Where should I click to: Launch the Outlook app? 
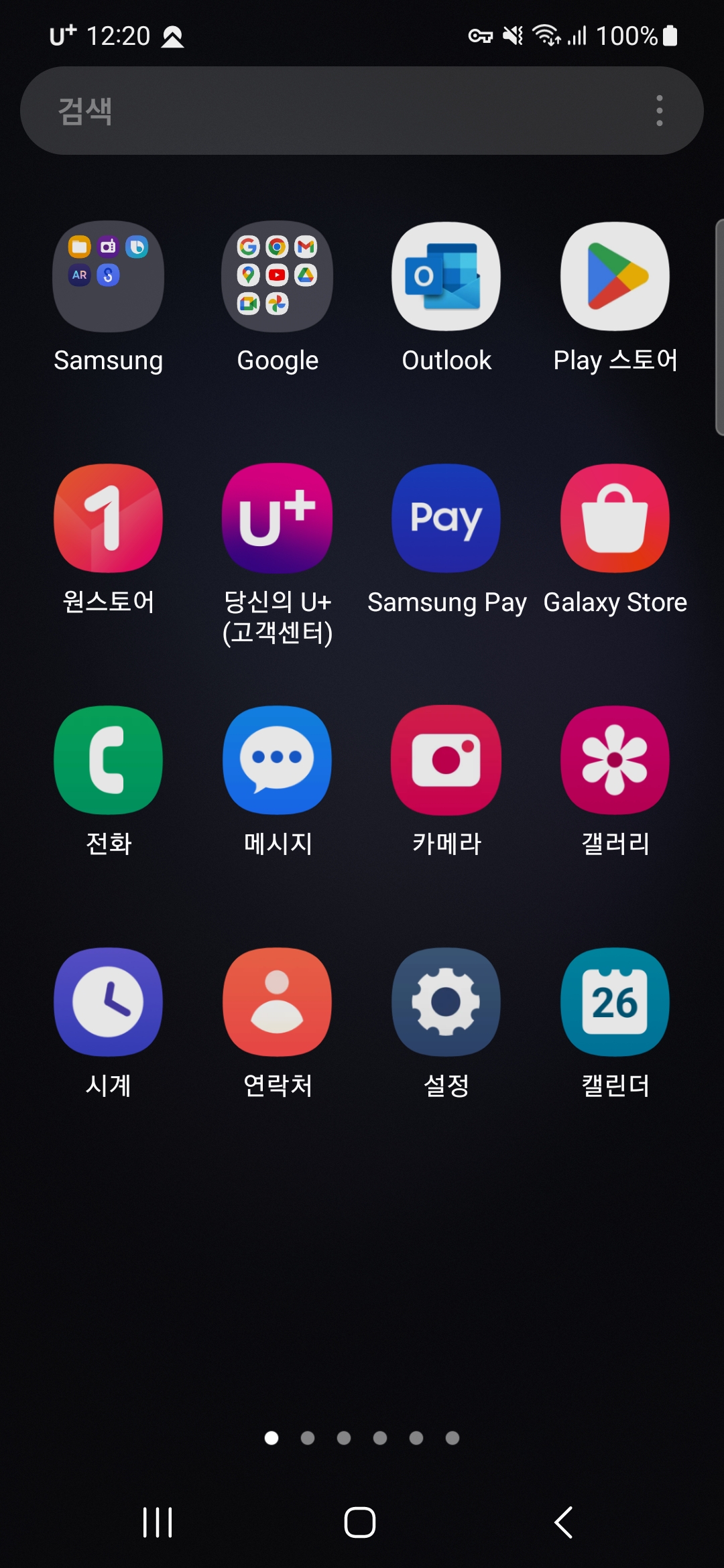point(446,277)
